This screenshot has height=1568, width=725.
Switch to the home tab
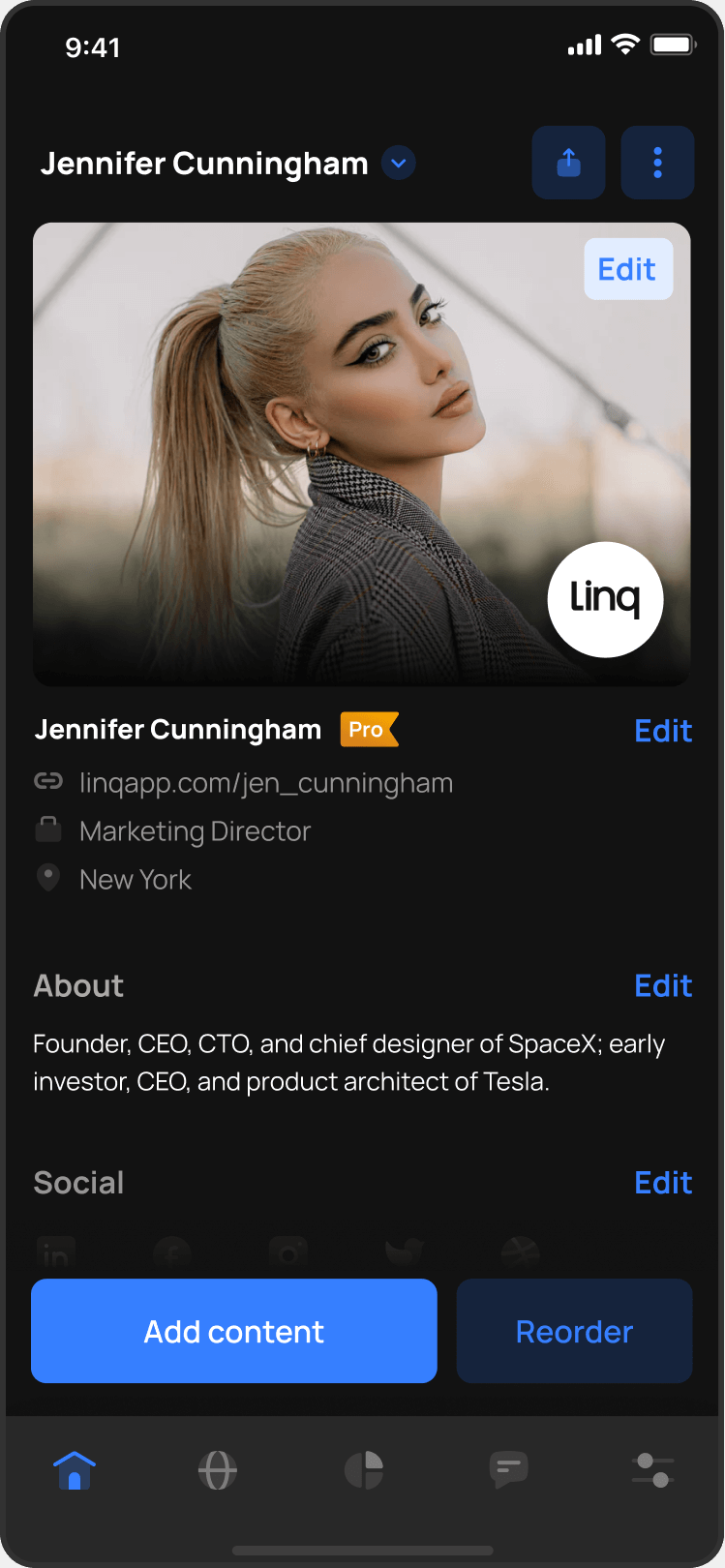pyautogui.click(x=75, y=1470)
